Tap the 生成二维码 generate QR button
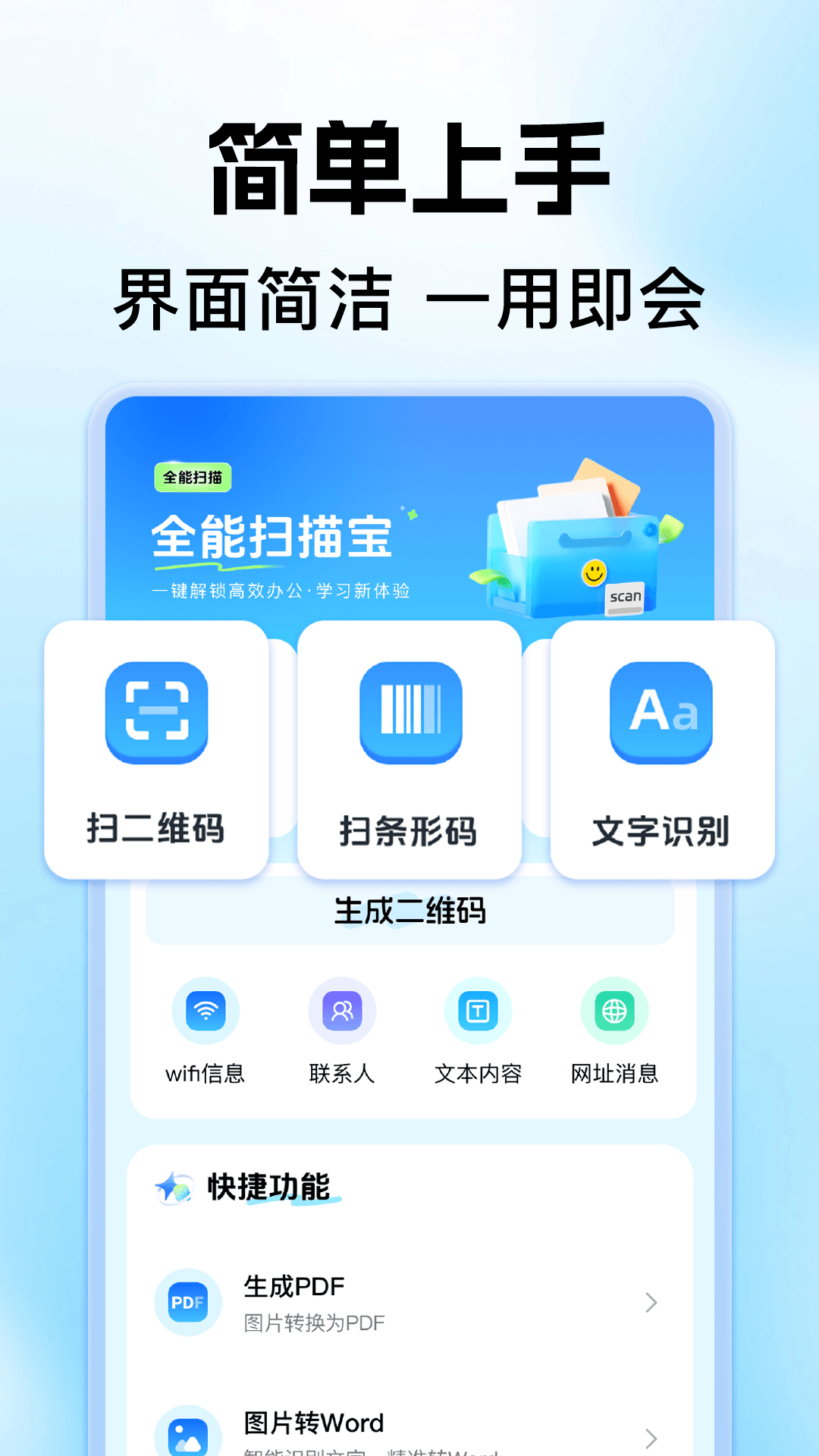Viewport: 819px width, 1456px height. 413,910
